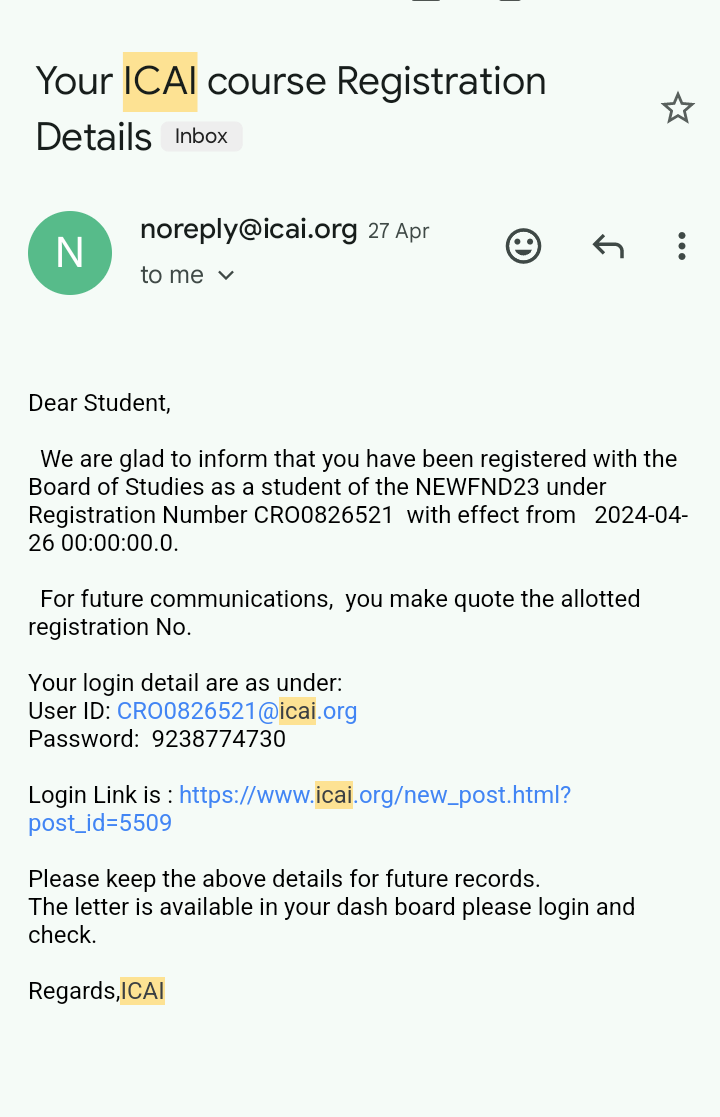This screenshot has height=1117, width=720.
Task: Star this ICAI registration email
Action: coord(677,108)
